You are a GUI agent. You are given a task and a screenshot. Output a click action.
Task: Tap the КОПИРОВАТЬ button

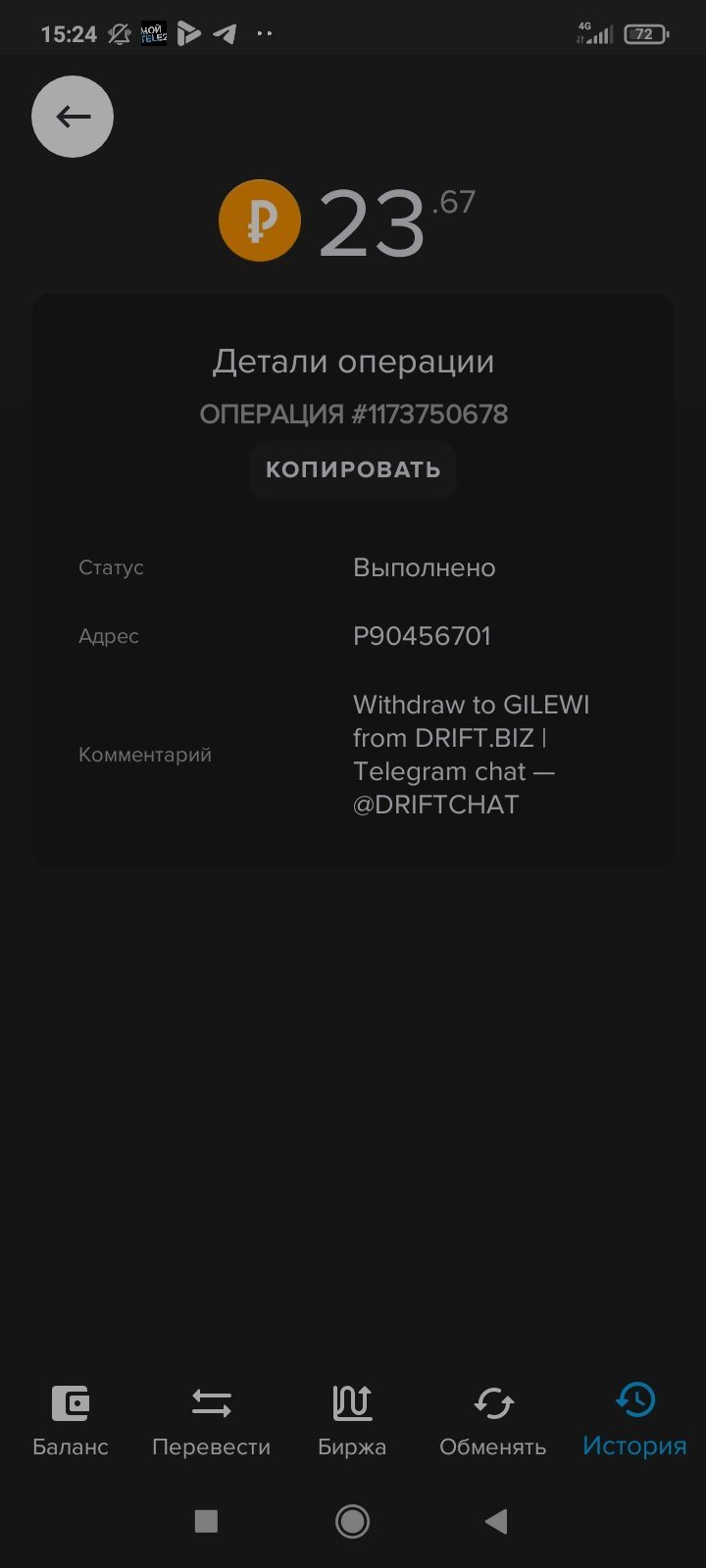[x=353, y=469]
